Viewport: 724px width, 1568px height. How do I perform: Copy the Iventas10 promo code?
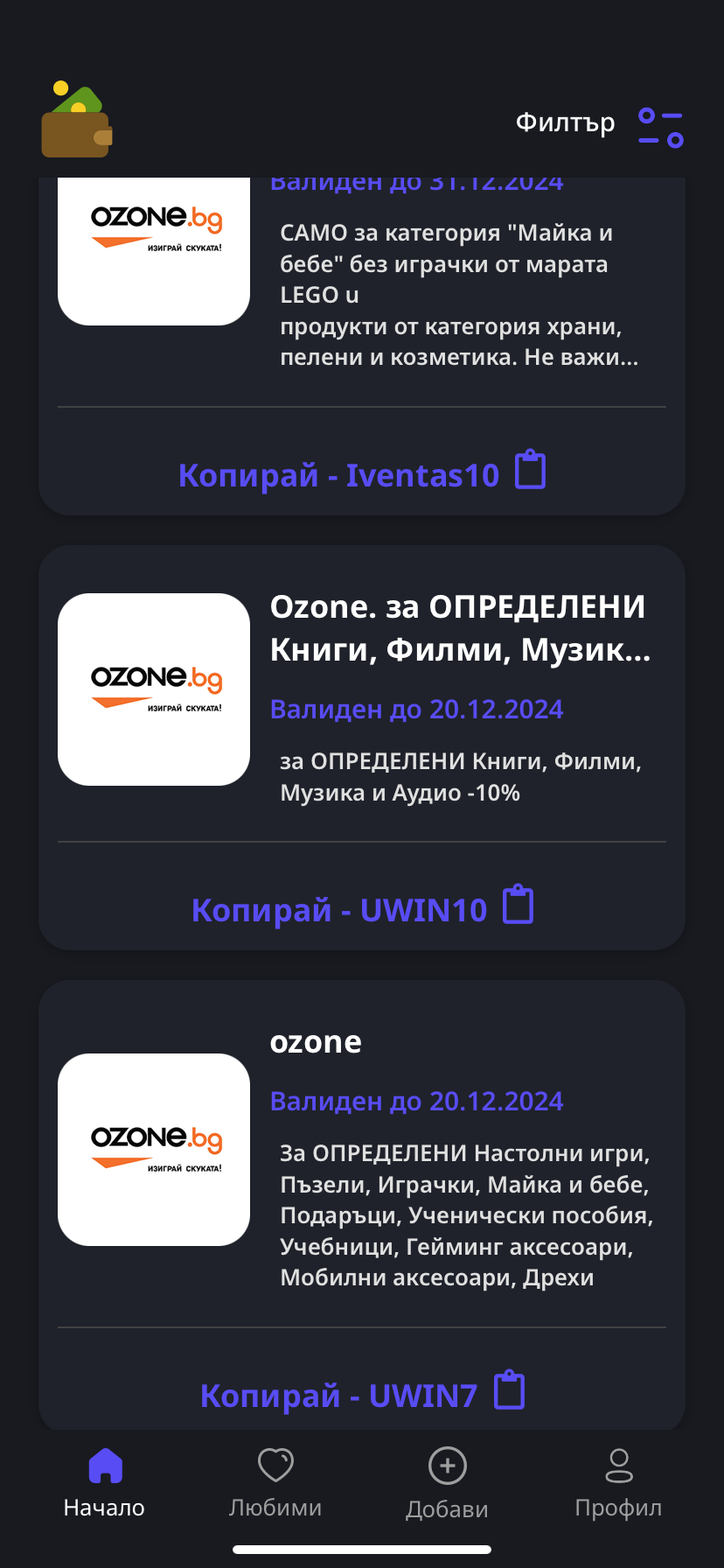(362, 472)
